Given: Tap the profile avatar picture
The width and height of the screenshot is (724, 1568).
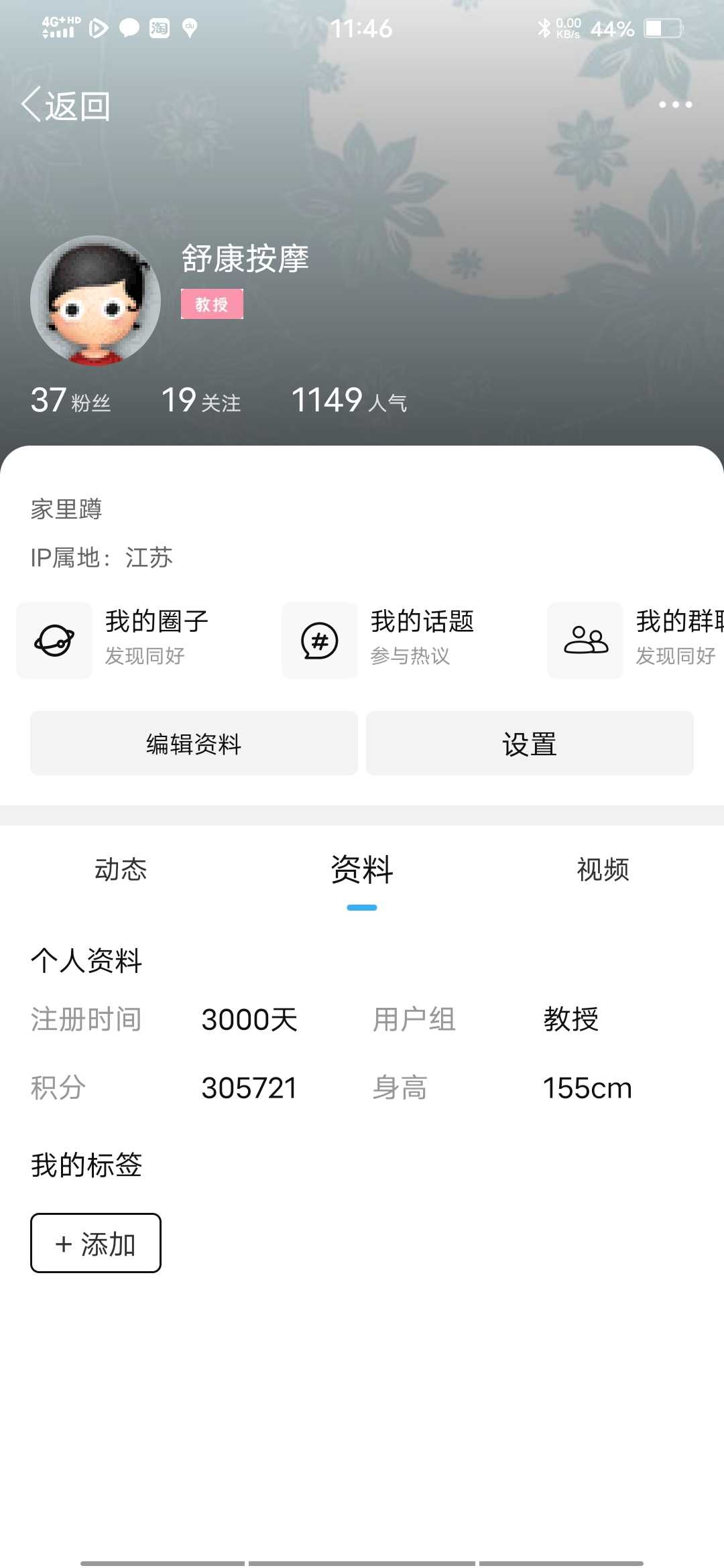Looking at the screenshot, I should [x=95, y=300].
